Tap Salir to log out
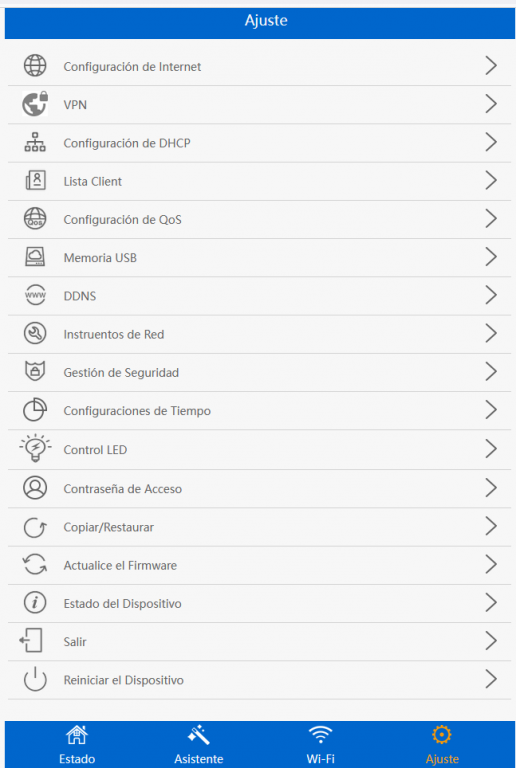The width and height of the screenshot is (516, 768). [259, 642]
